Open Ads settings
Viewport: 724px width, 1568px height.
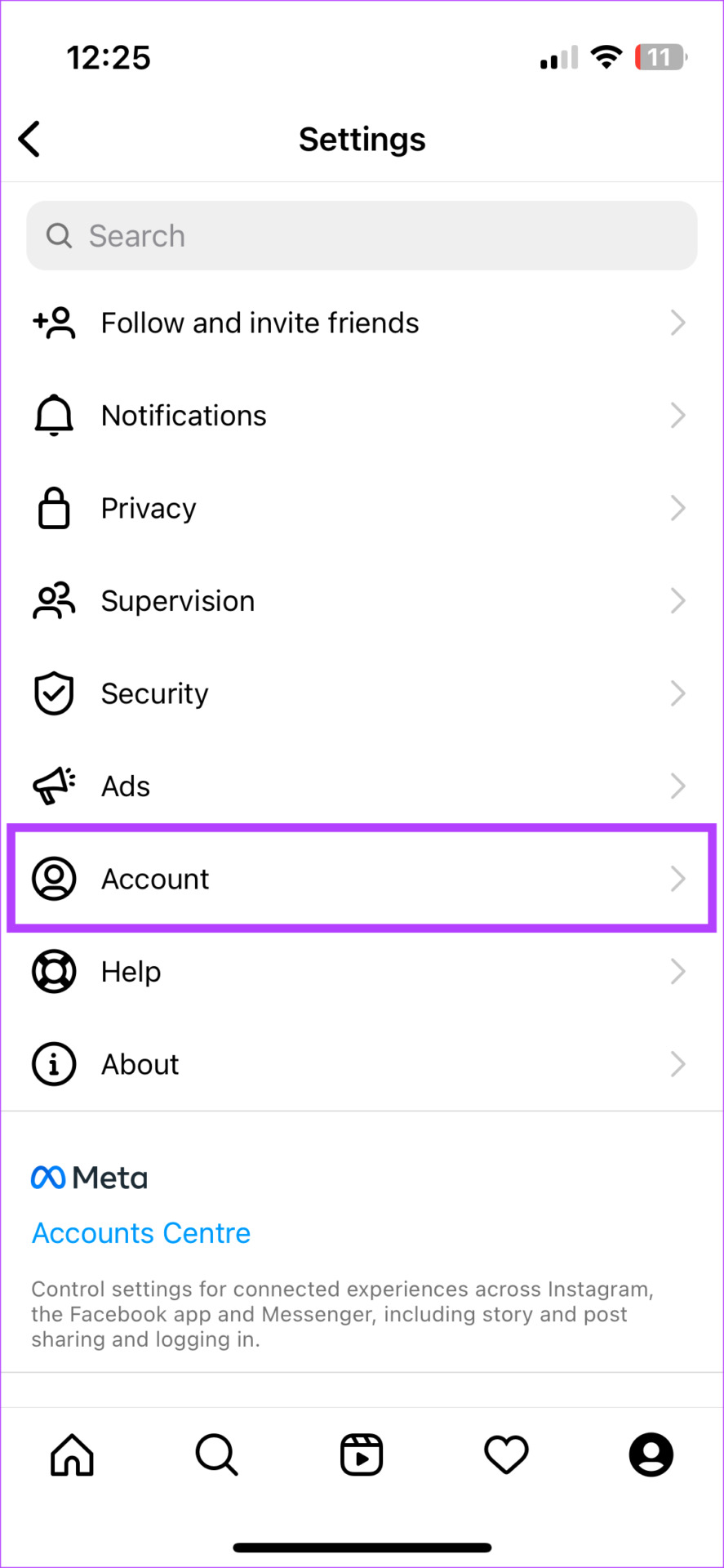[x=362, y=786]
